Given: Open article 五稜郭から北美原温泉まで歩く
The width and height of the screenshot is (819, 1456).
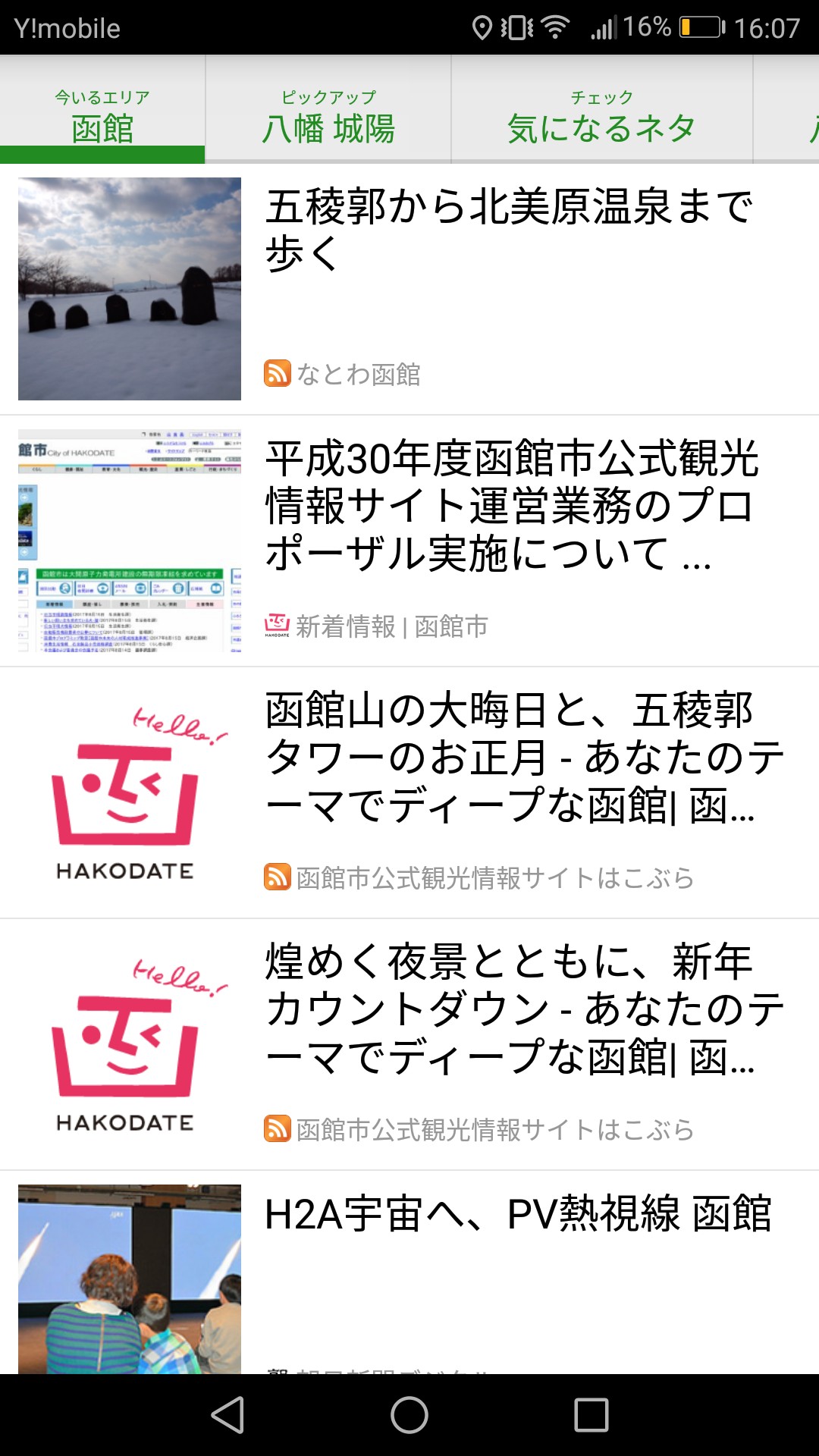Looking at the screenshot, I should pos(508,229).
